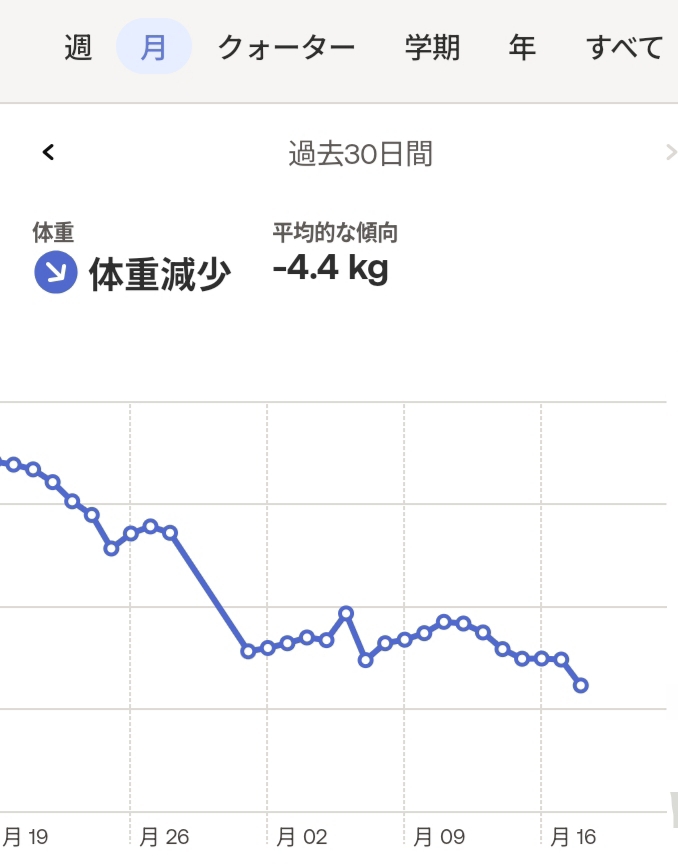Switch to the 週 (week) tab
Image resolution: width=678 pixels, height=866 pixels.
pyautogui.click(x=78, y=47)
